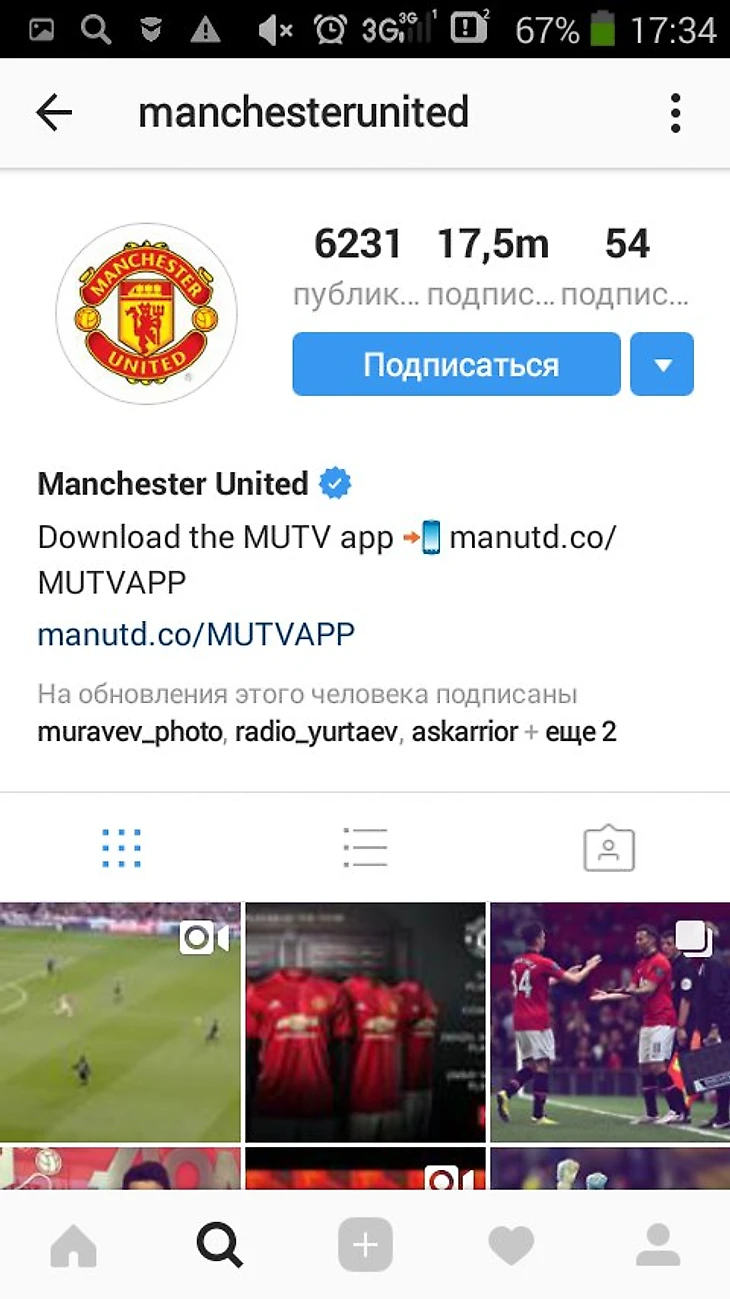Open askarrior's profile

(x=464, y=732)
